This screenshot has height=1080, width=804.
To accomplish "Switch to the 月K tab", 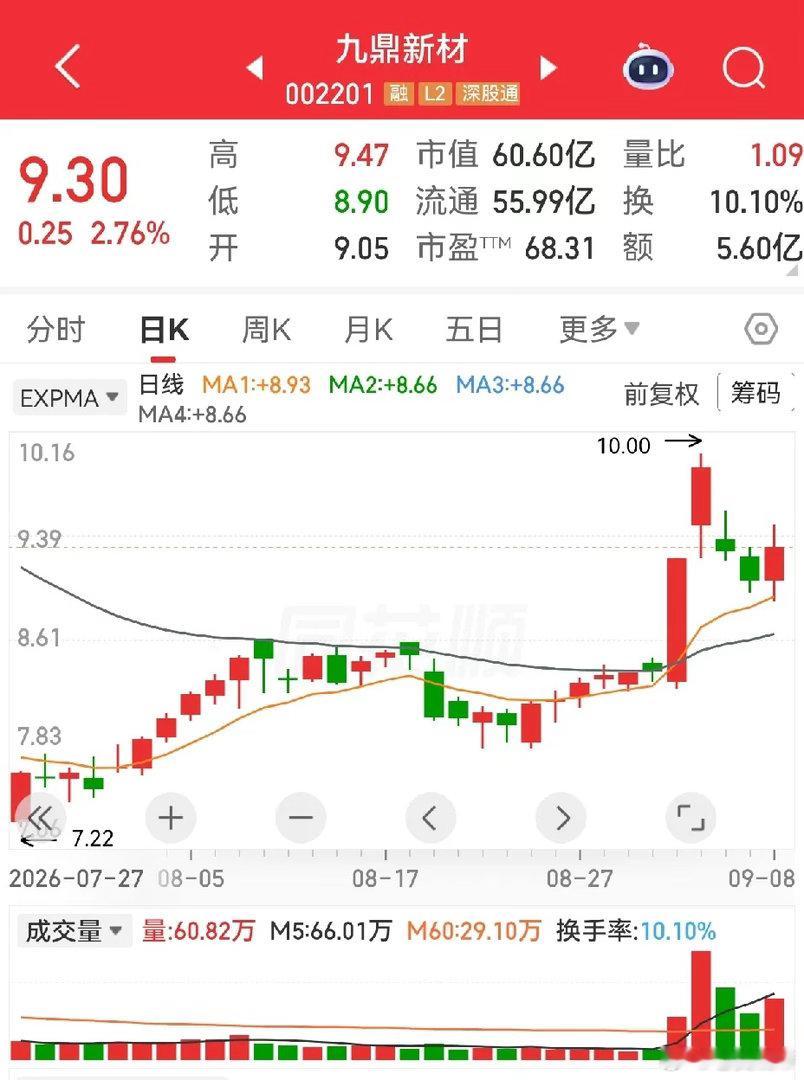I will click(x=369, y=330).
